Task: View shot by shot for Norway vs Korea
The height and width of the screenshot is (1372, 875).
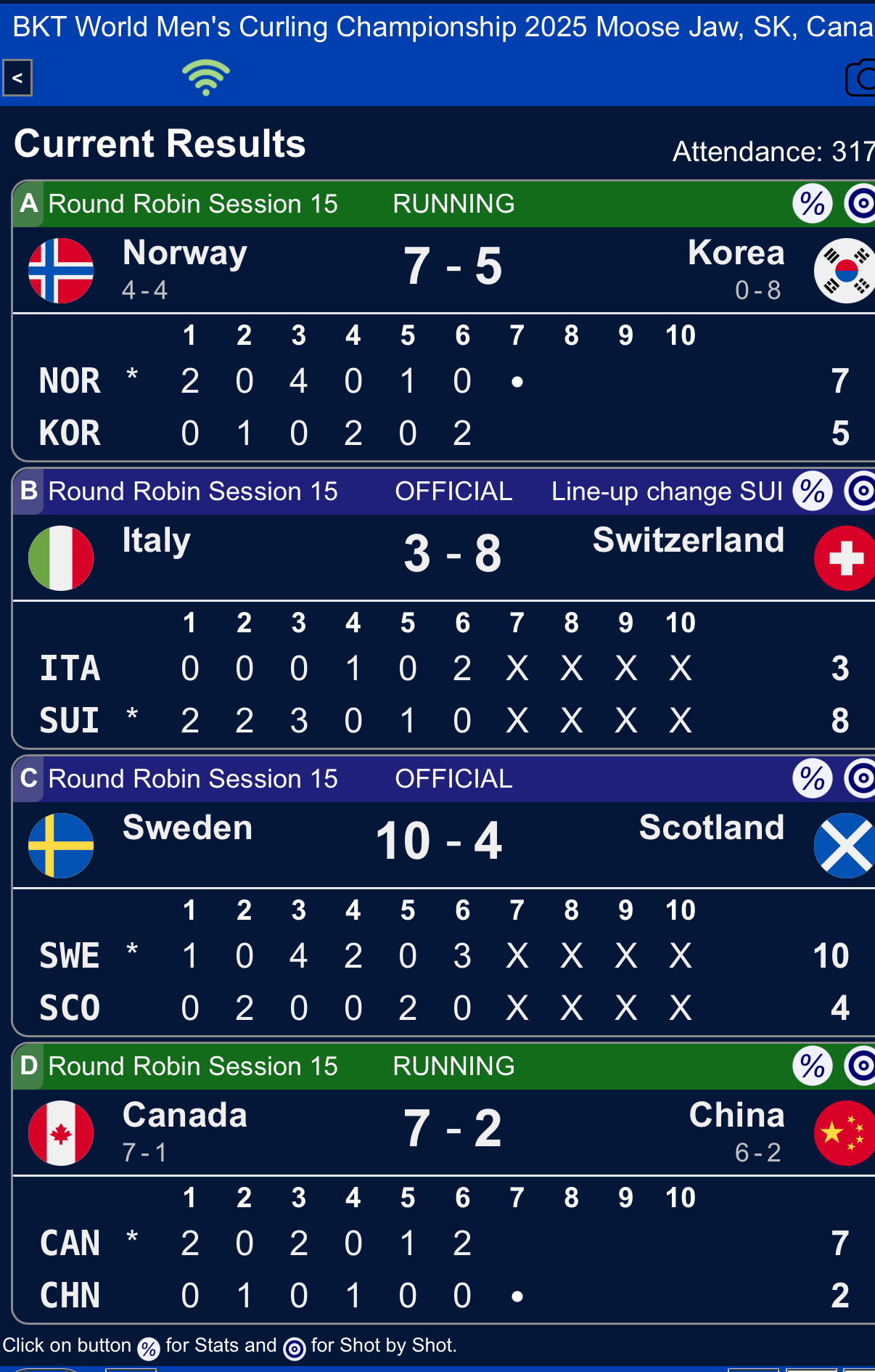Action: click(x=860, y=204)
